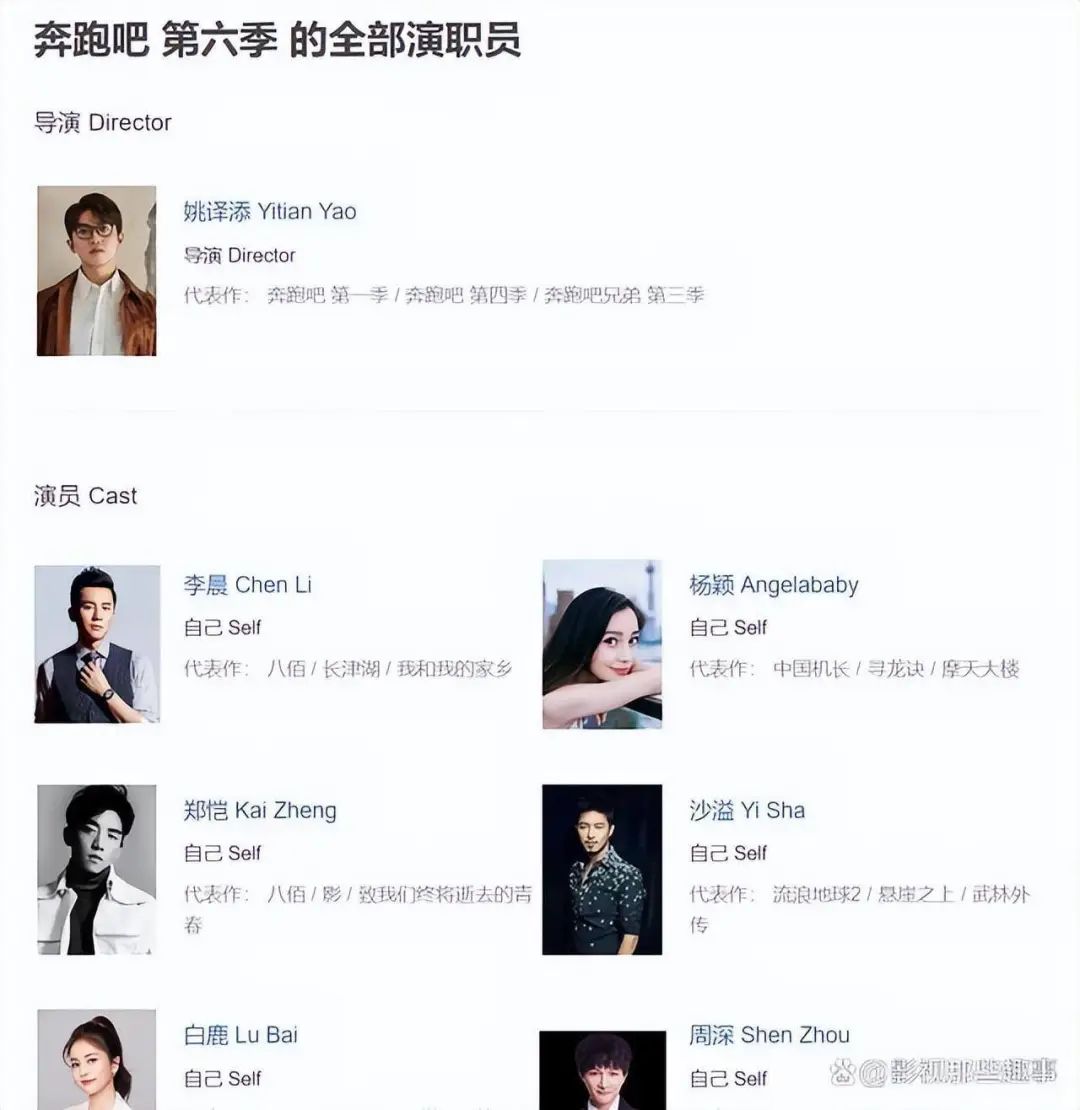
Task: Tap Kai Zheng's black-and-white portrait
Action: [97, 869]
